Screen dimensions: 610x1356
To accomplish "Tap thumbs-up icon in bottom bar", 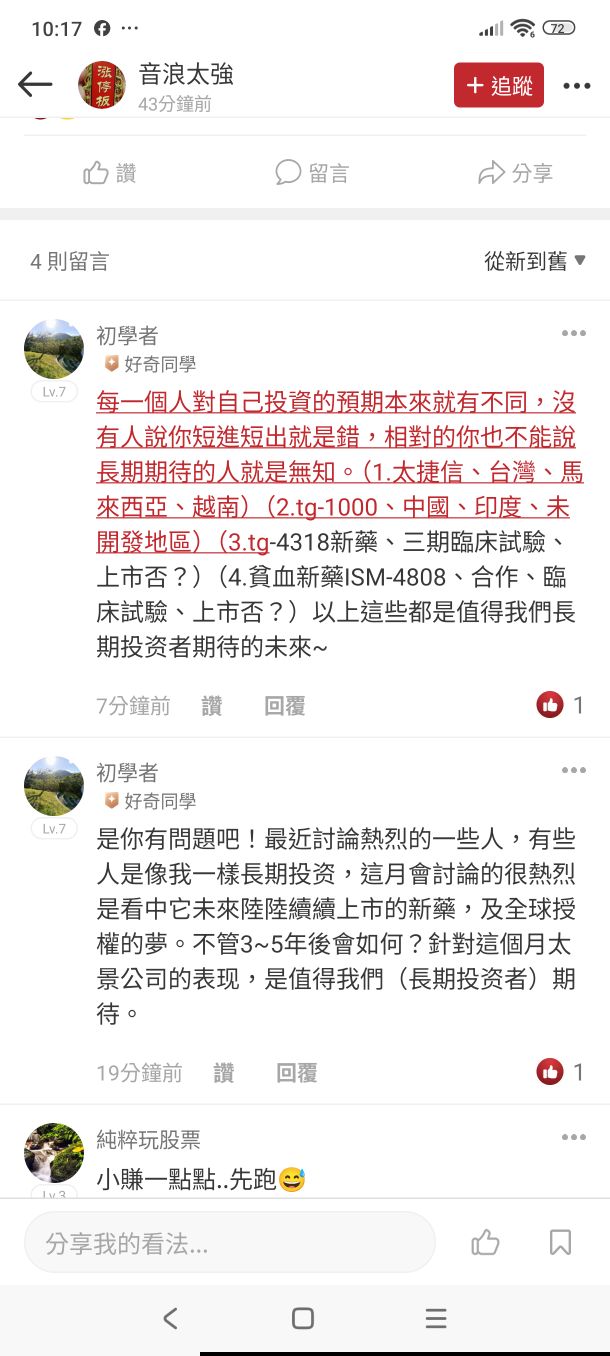I will click(486, 1243).
